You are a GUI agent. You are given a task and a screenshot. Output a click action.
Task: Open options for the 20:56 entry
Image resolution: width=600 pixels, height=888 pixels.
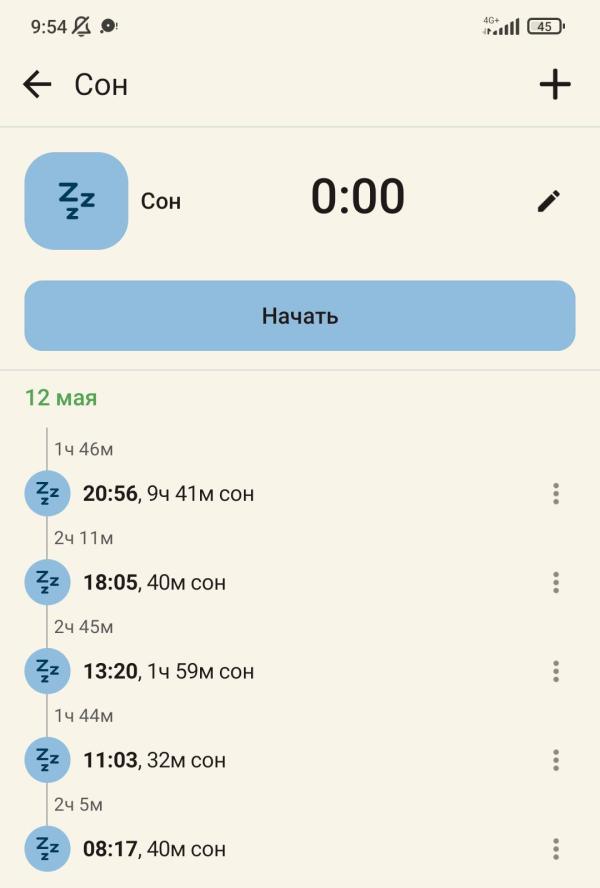coord(555,493)
